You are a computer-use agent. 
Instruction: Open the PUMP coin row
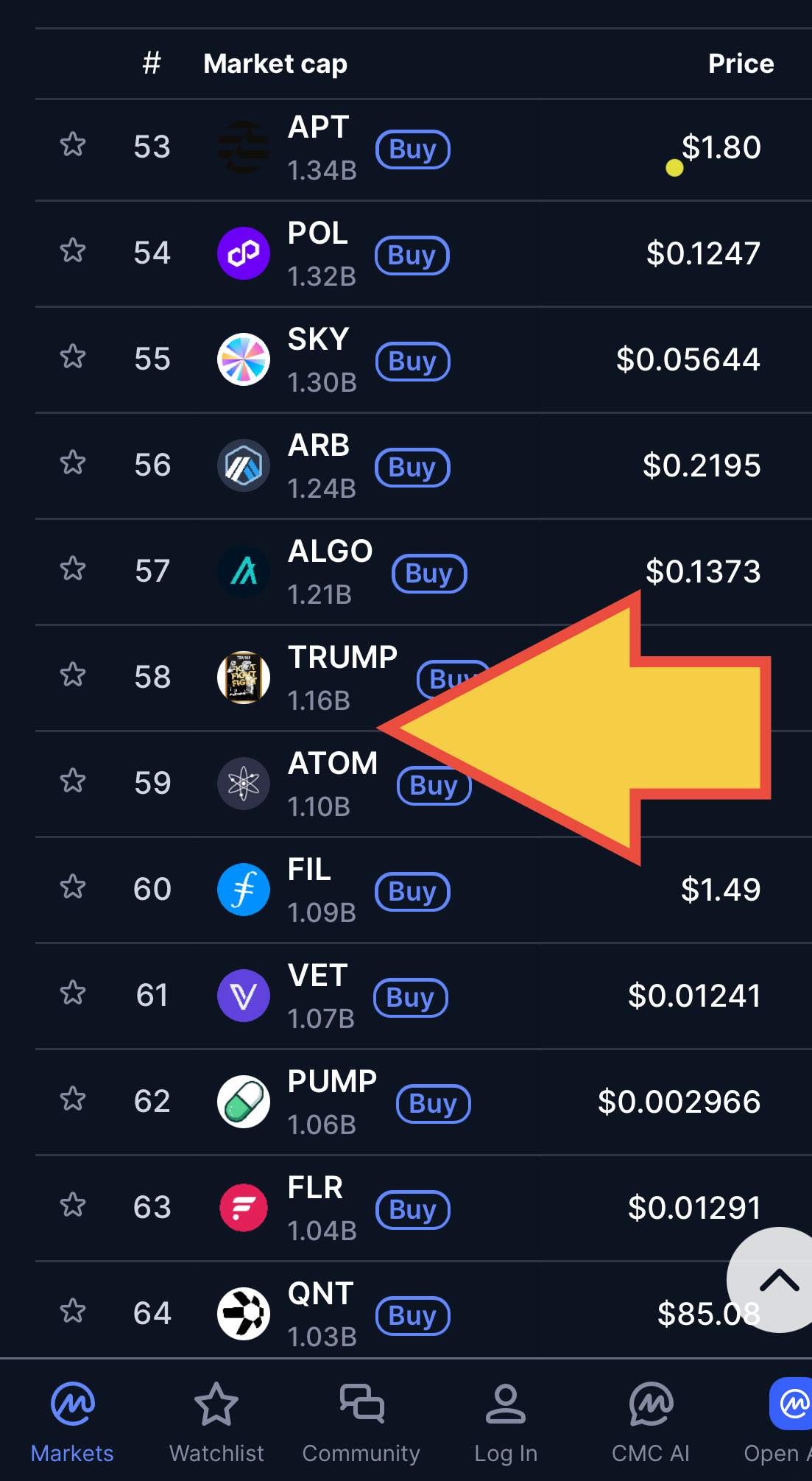coord(331,1101)
